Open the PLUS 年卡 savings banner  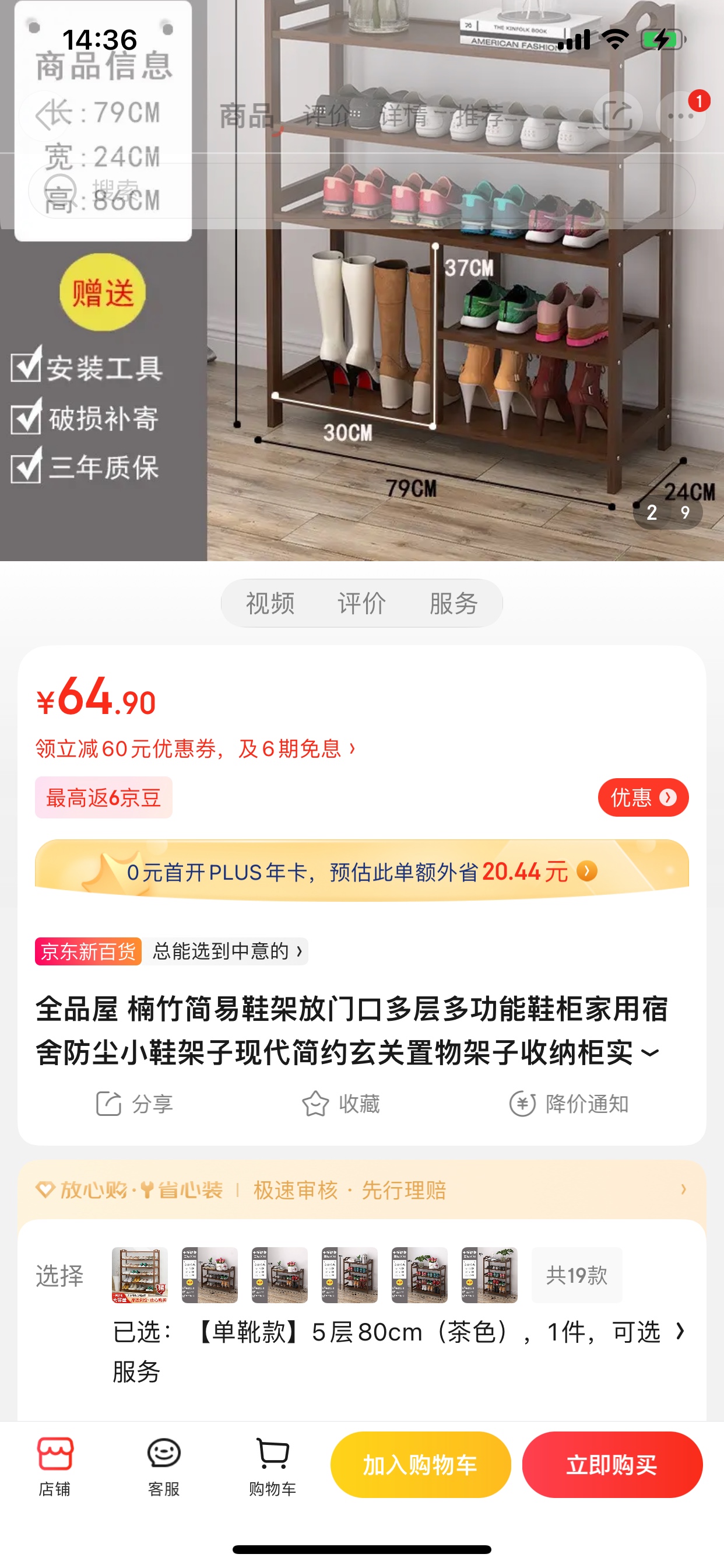pos(361,871)
